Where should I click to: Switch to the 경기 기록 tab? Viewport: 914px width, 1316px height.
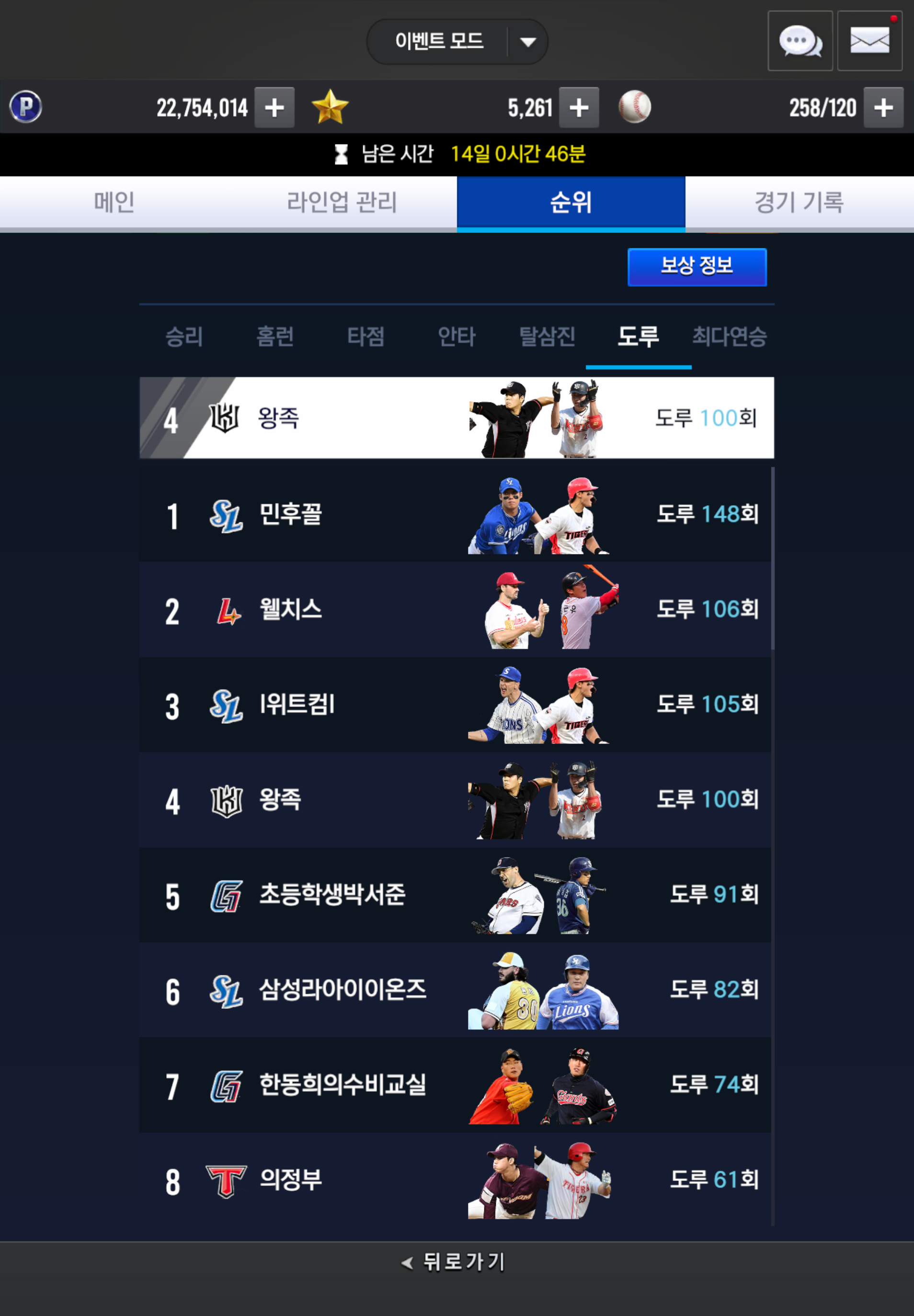pyautogui.click(x=799, y=202)
